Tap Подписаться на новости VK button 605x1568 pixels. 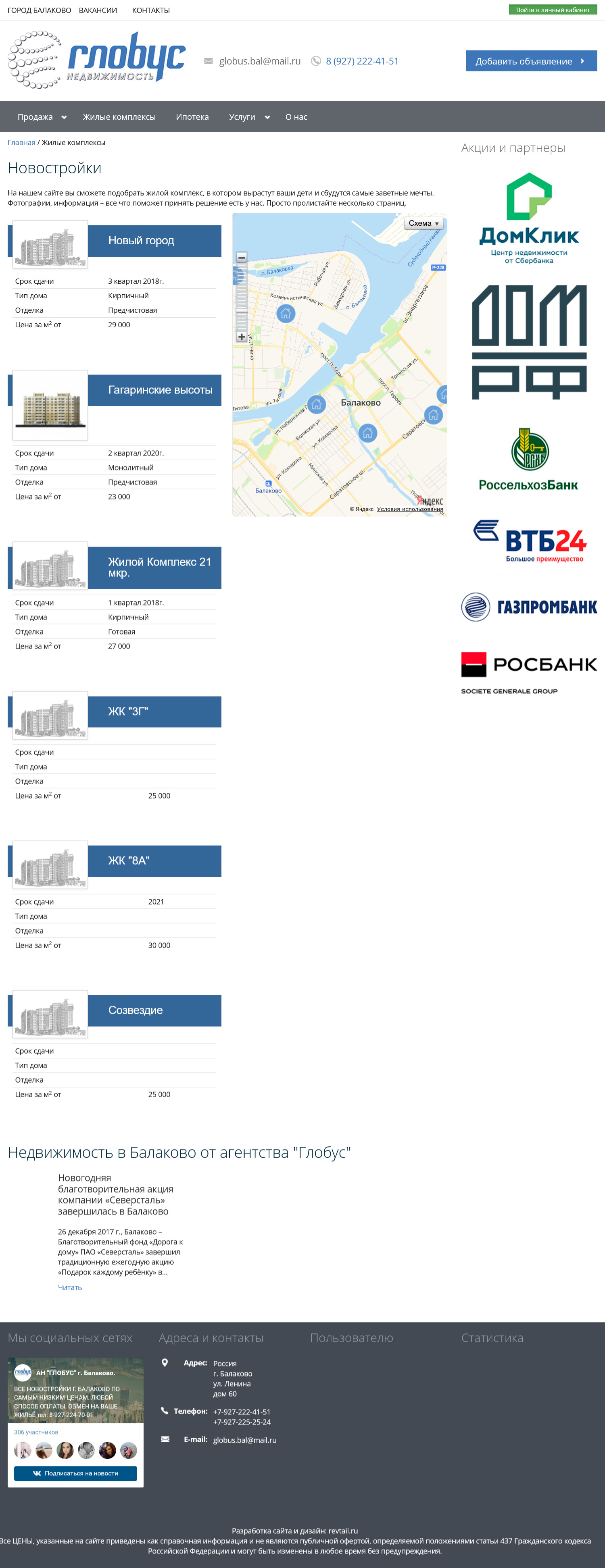pos(75,1473)
